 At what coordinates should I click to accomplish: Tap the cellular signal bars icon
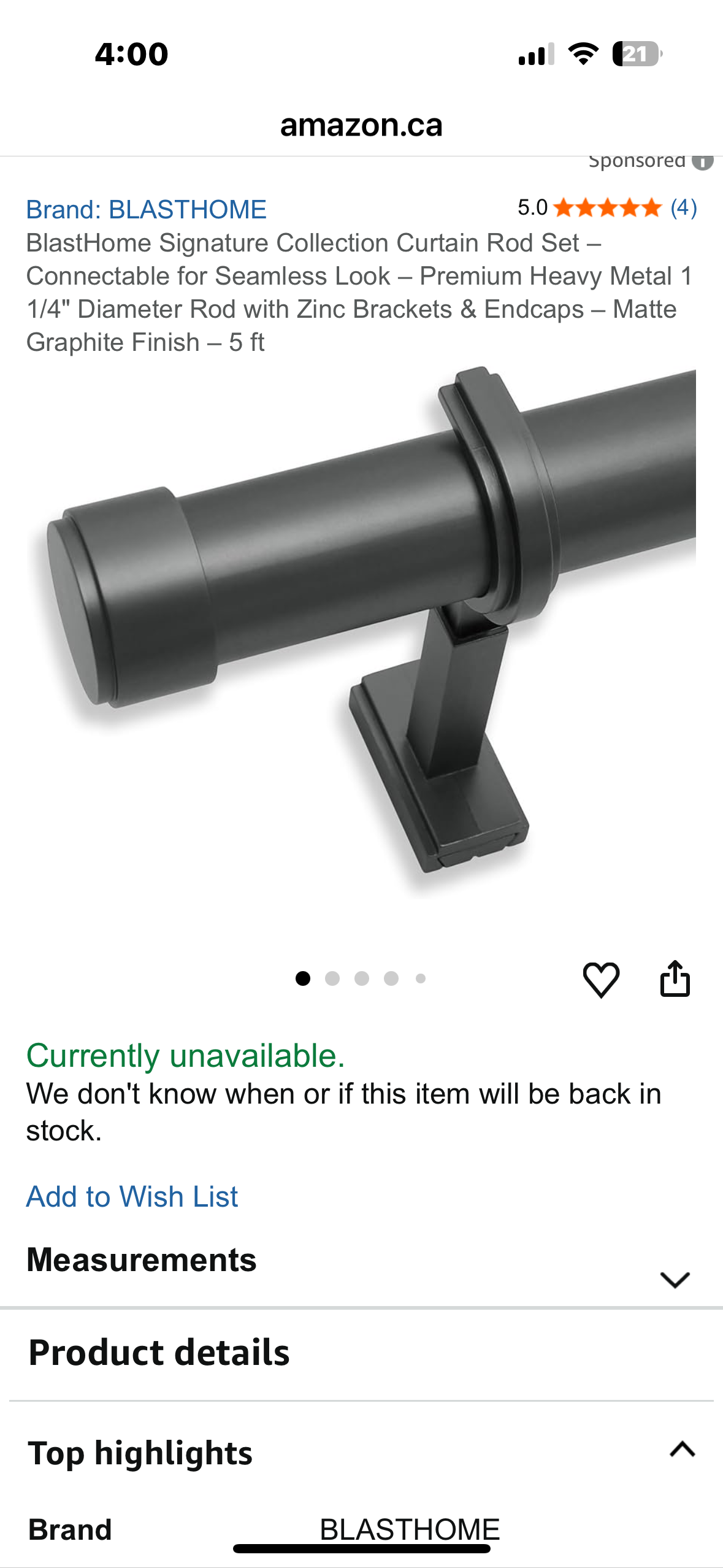(535, 55)
